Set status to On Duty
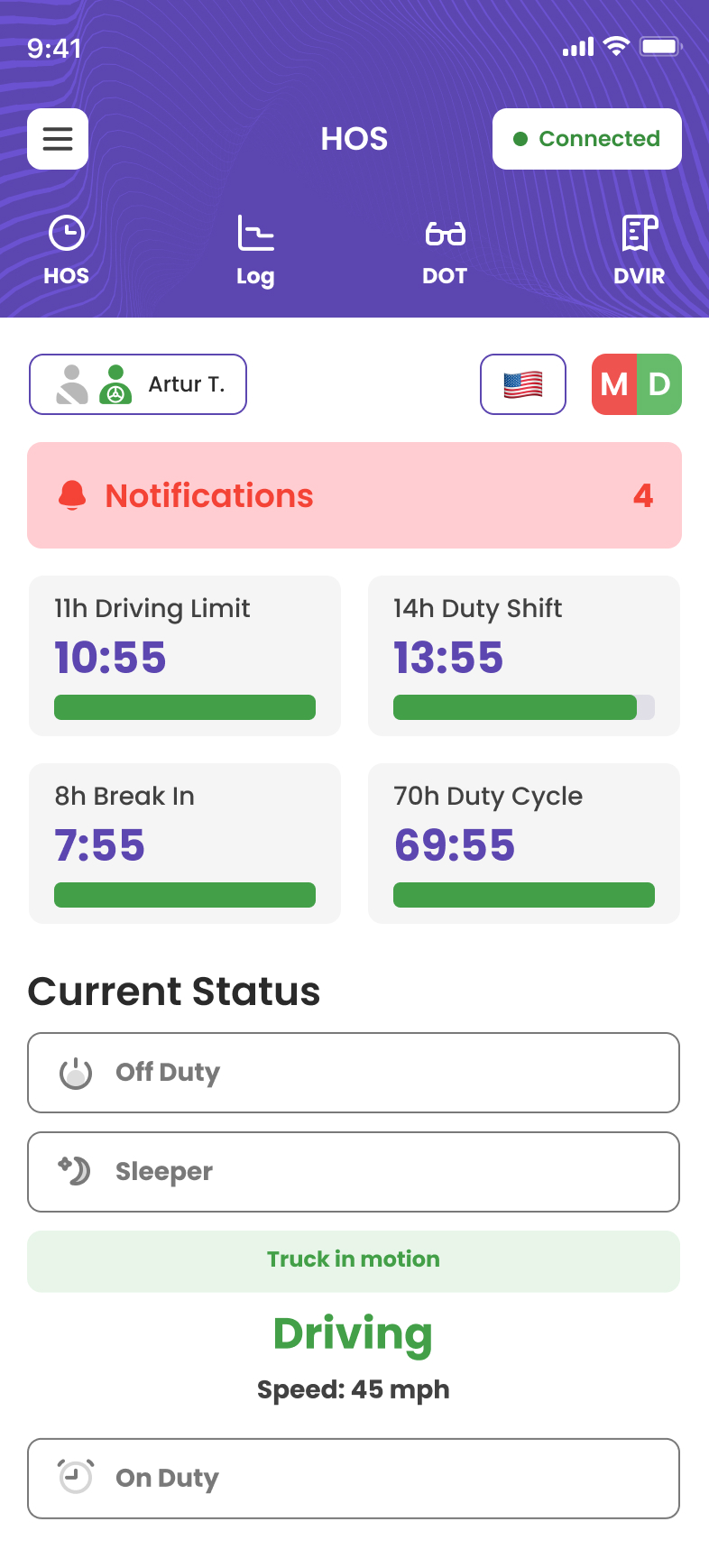Screen dimensions: 709x1568 pos(354,1478)
